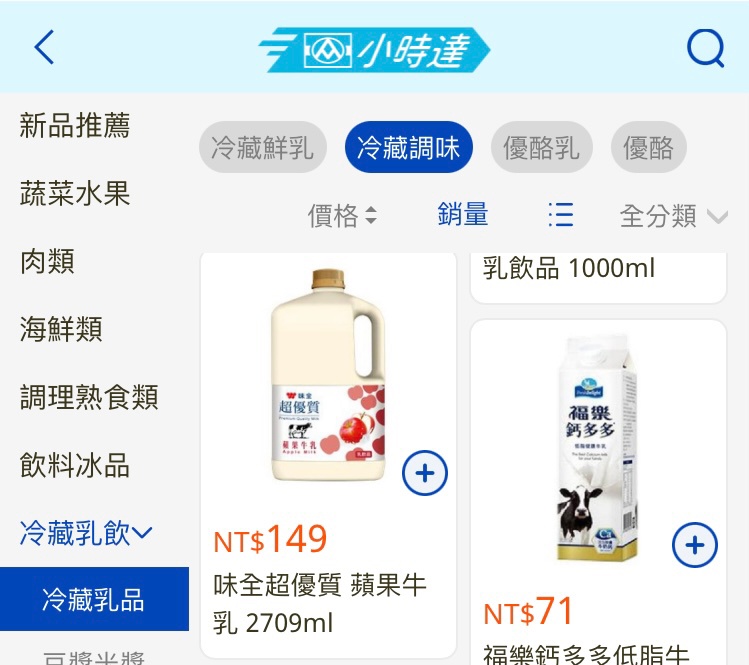Select the 優酪乳 filter chip
This screenshot has height=665, width=749.
click(x=541, y=149)
